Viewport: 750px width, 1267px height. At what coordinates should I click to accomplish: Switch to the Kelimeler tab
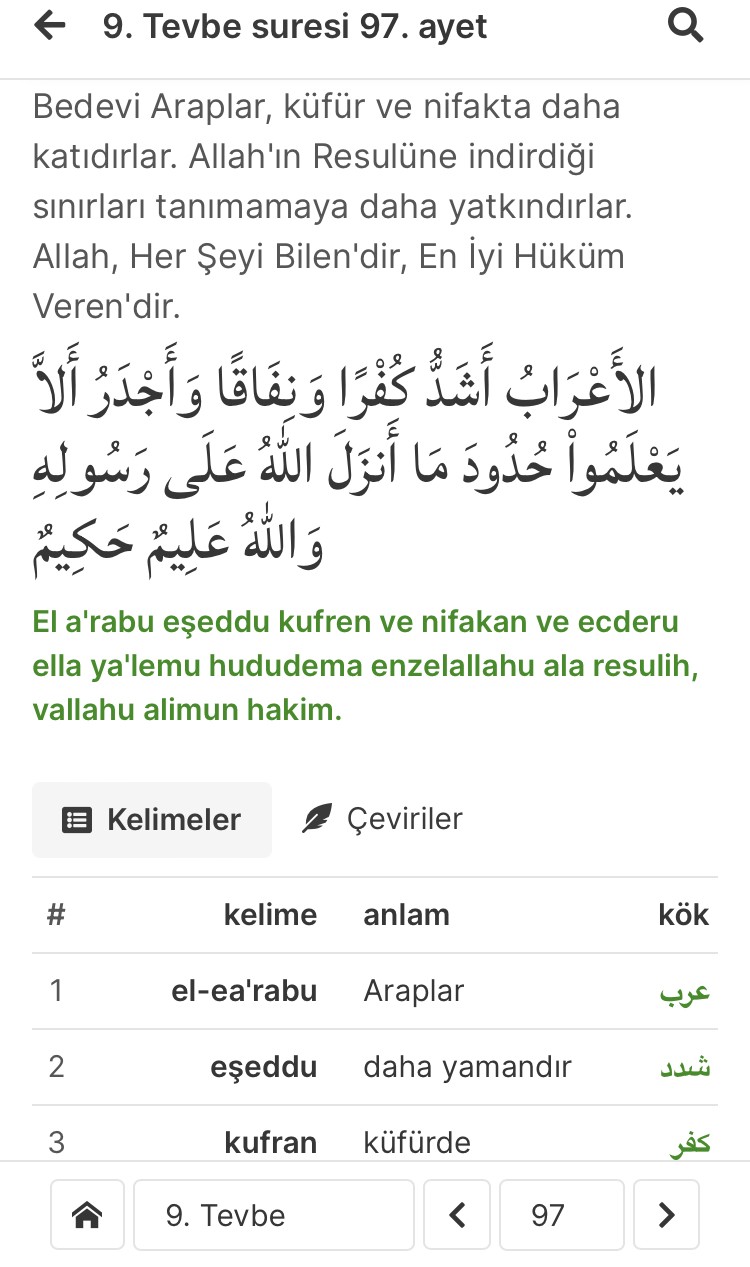pos(152,820)
